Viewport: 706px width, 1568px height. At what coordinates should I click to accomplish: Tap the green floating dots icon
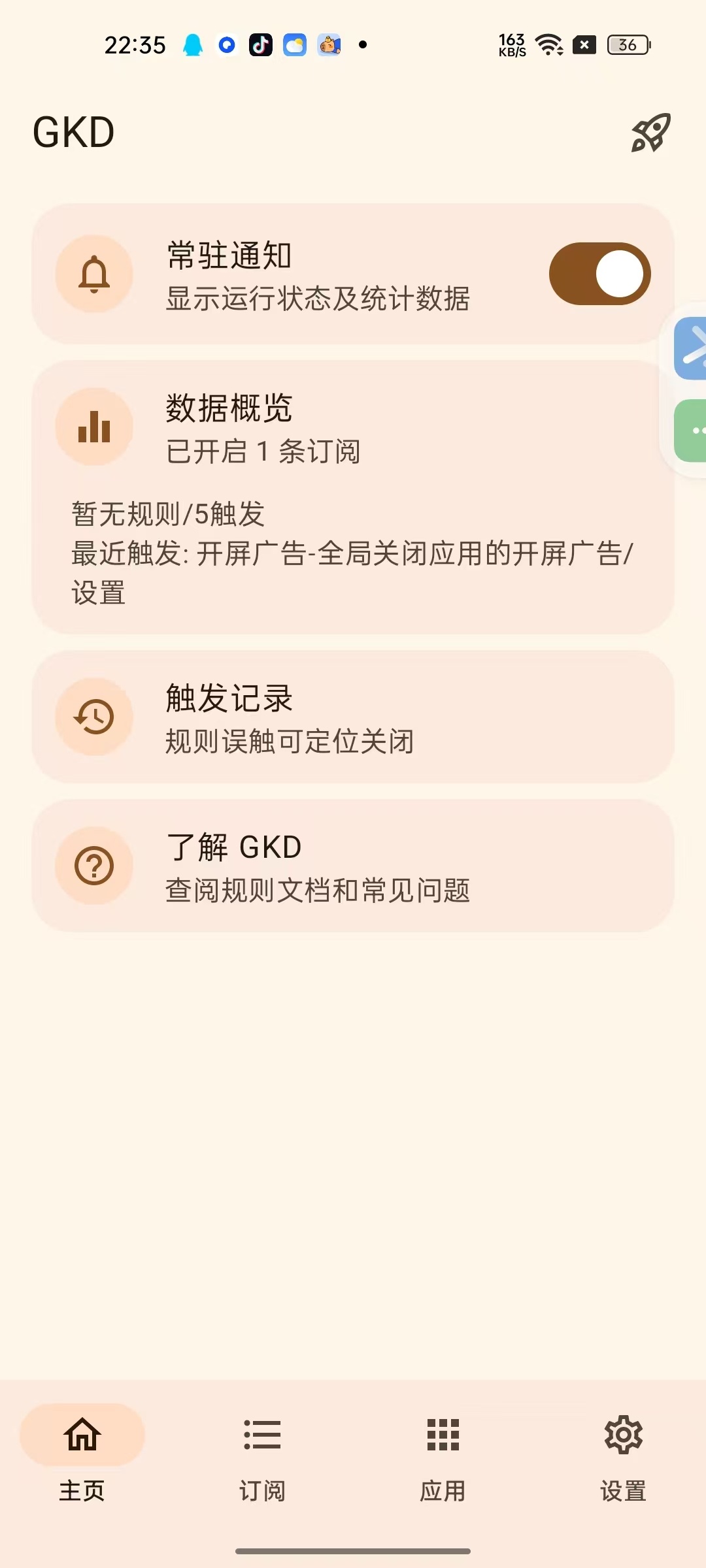click(x=693, y=431)
